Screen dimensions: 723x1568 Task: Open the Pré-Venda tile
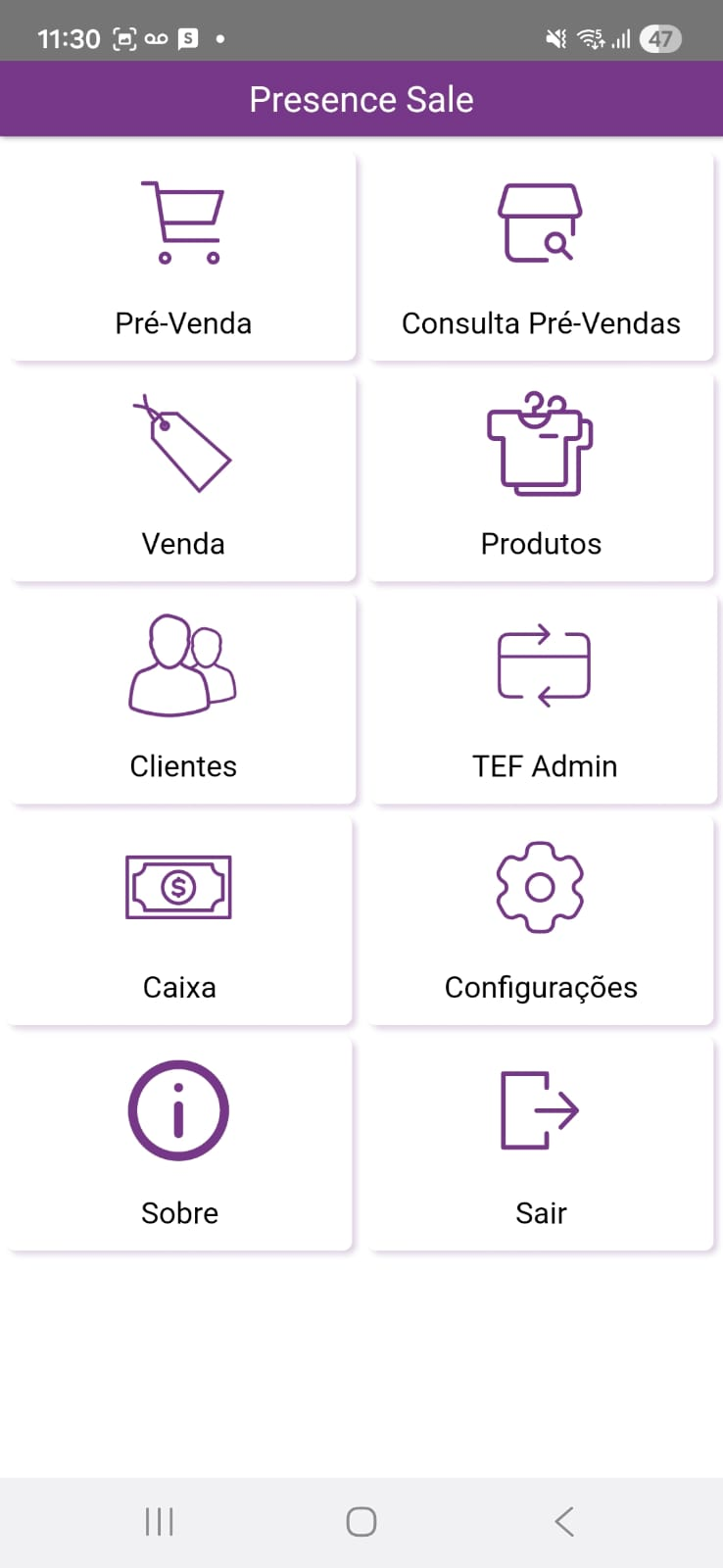tap(183, 257)
